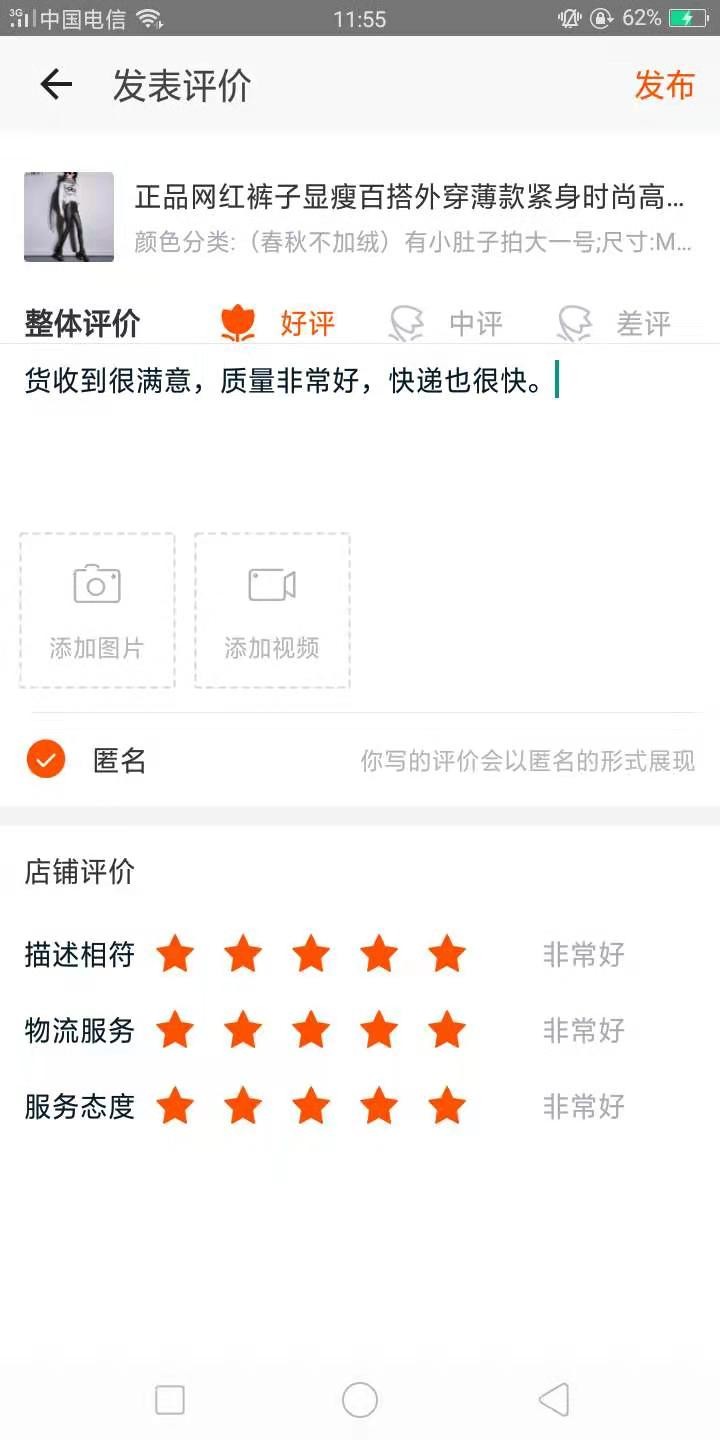This screenshot has height=1440, width=720.
Task: Set 服务态度 rating to five stars
Action: [447, 1106]
